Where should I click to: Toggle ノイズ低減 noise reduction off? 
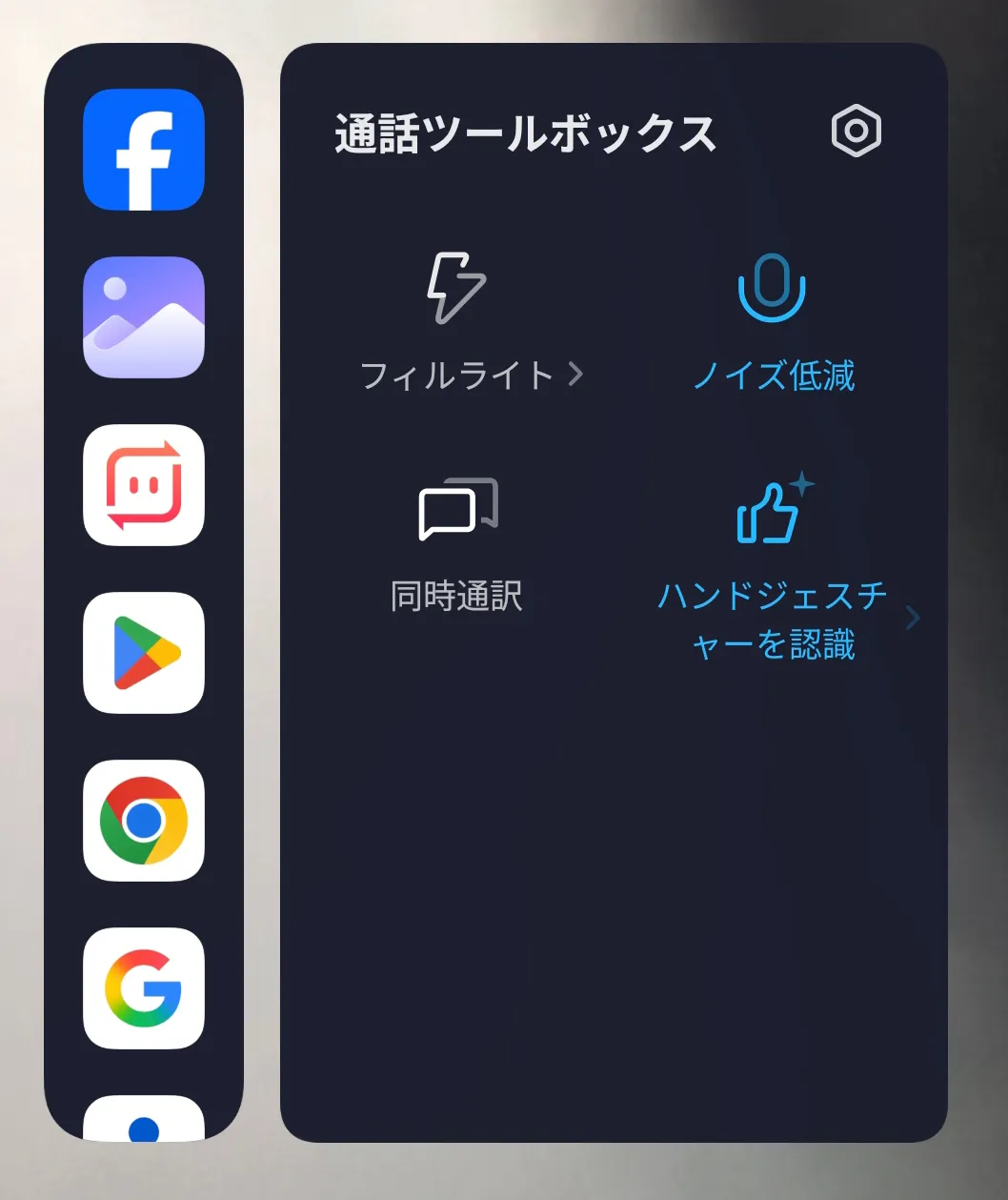[772, 324]
